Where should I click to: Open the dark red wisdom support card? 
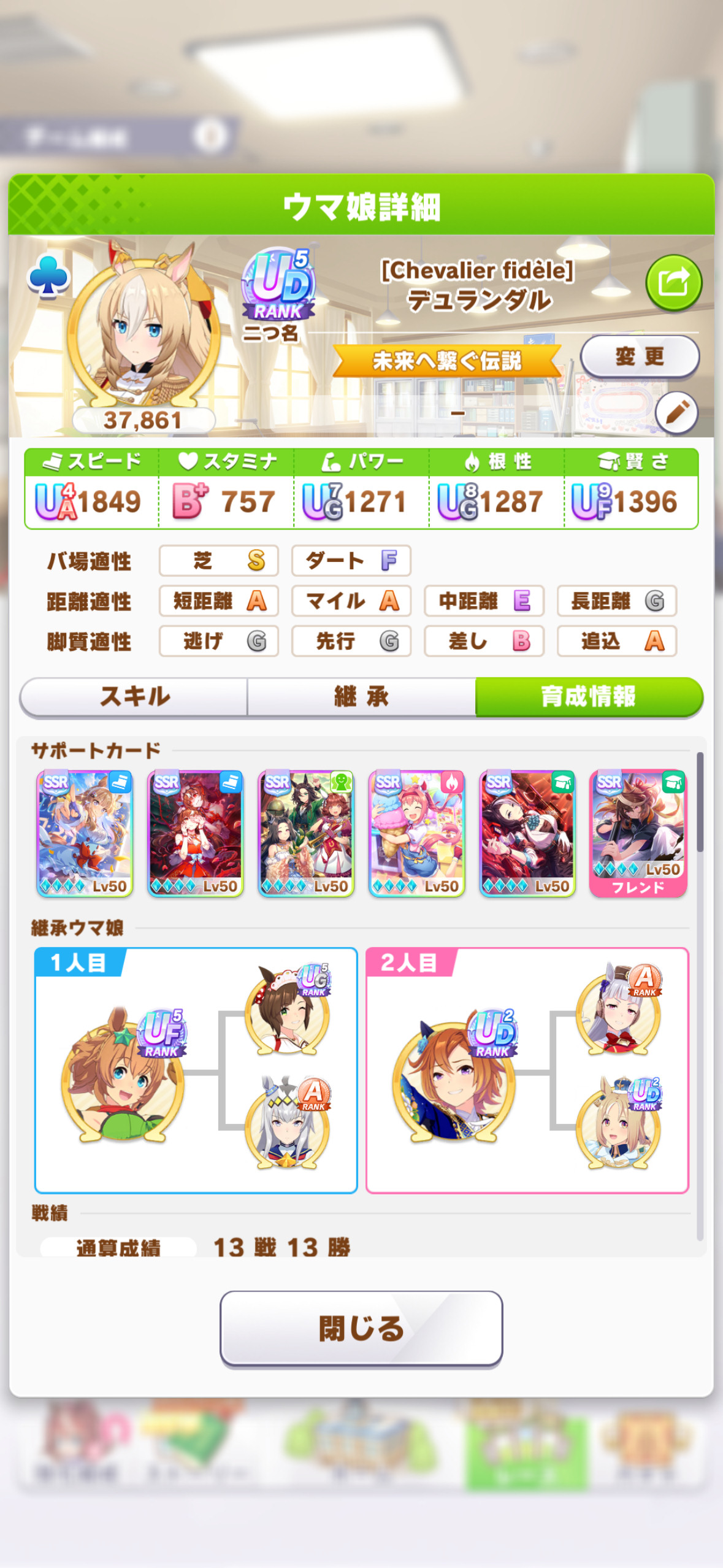[527, 834]
